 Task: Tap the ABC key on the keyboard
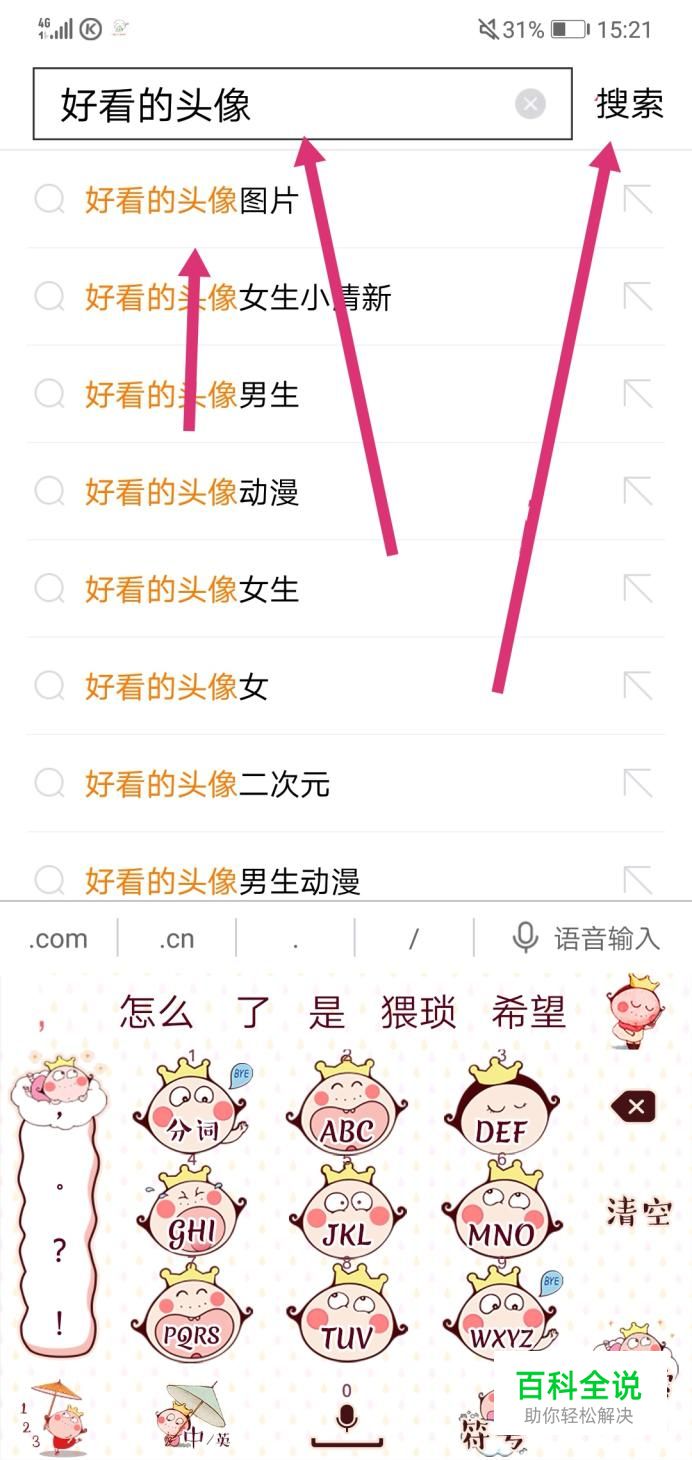tap(346, 1118)
